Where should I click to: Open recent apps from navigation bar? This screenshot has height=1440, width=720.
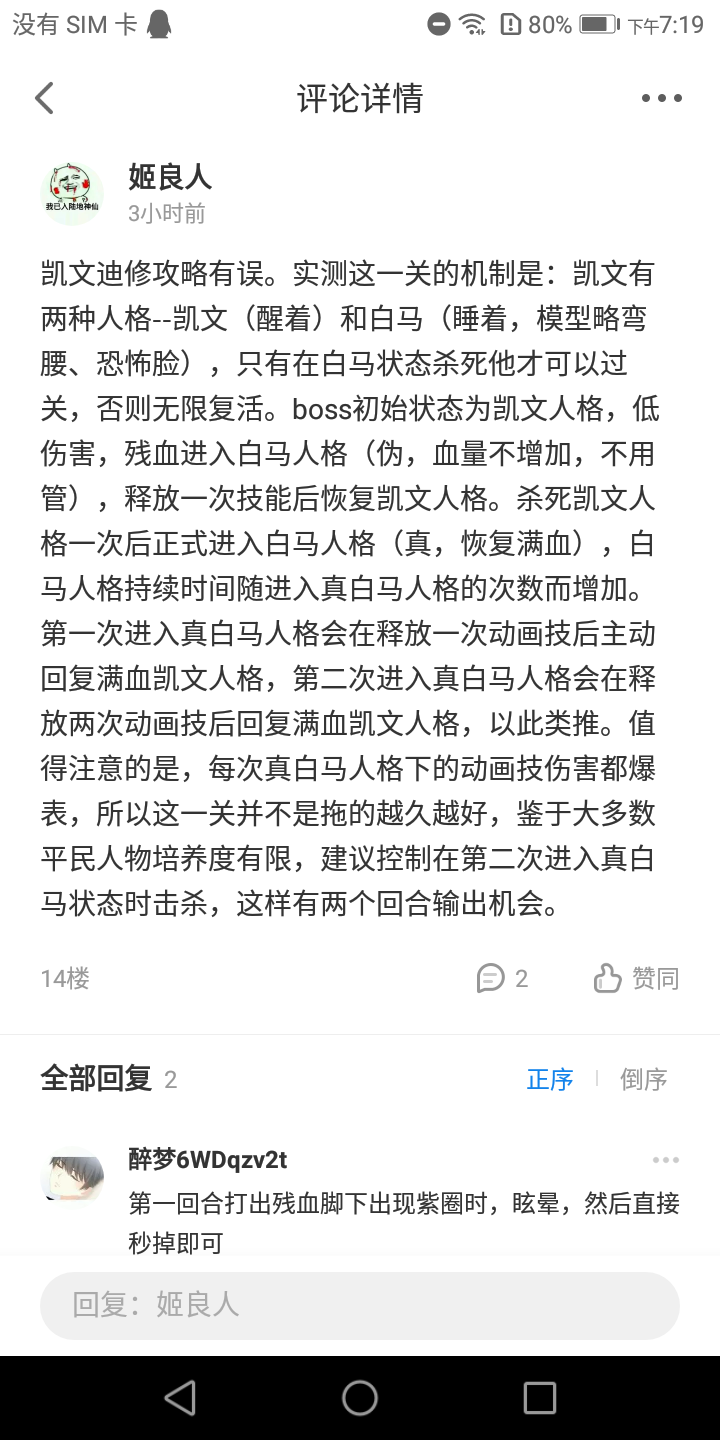pos(540,1397)
